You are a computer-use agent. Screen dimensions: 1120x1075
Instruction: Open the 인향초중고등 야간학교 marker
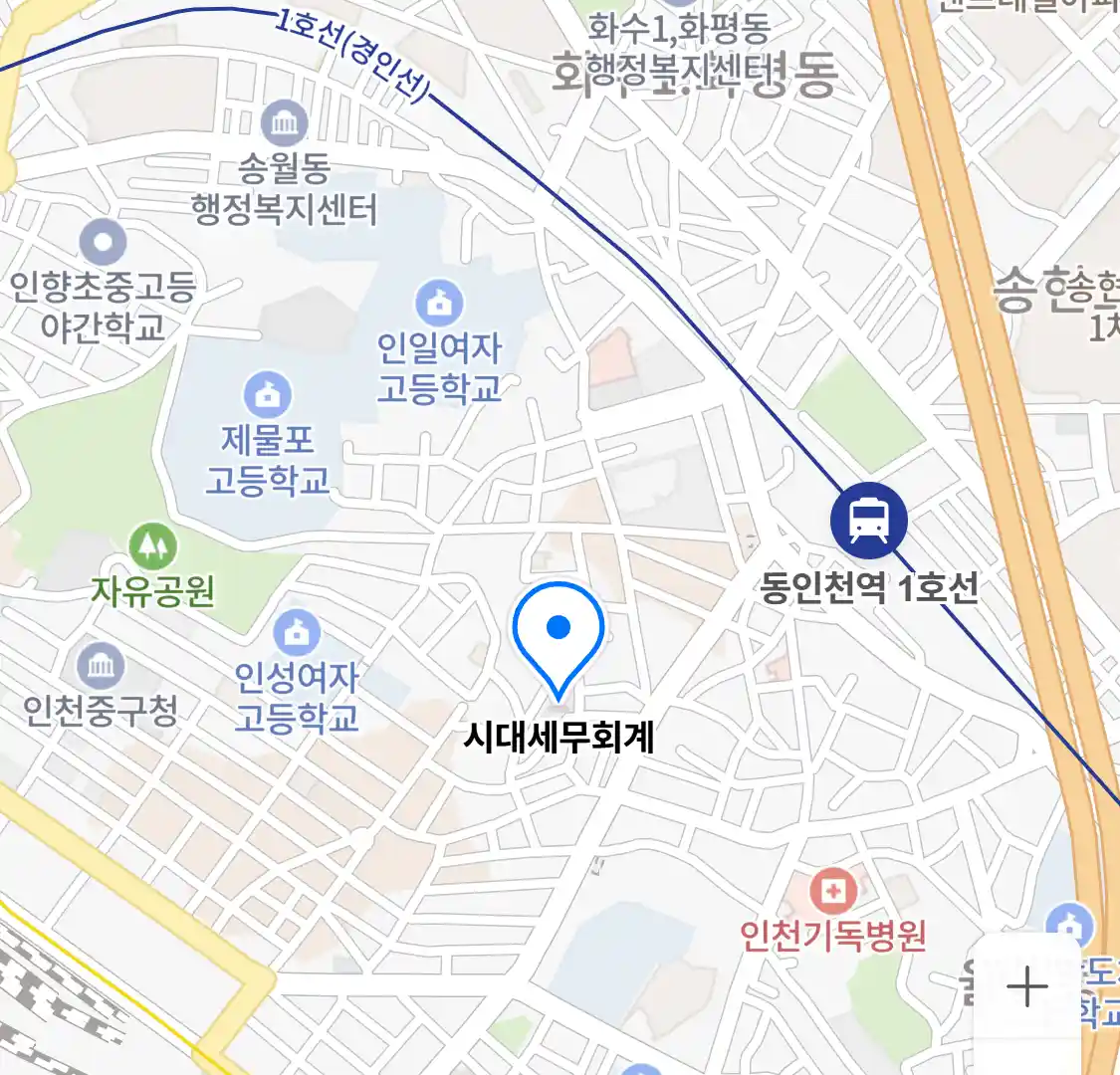pyautogui.click(x=103, y=244)
